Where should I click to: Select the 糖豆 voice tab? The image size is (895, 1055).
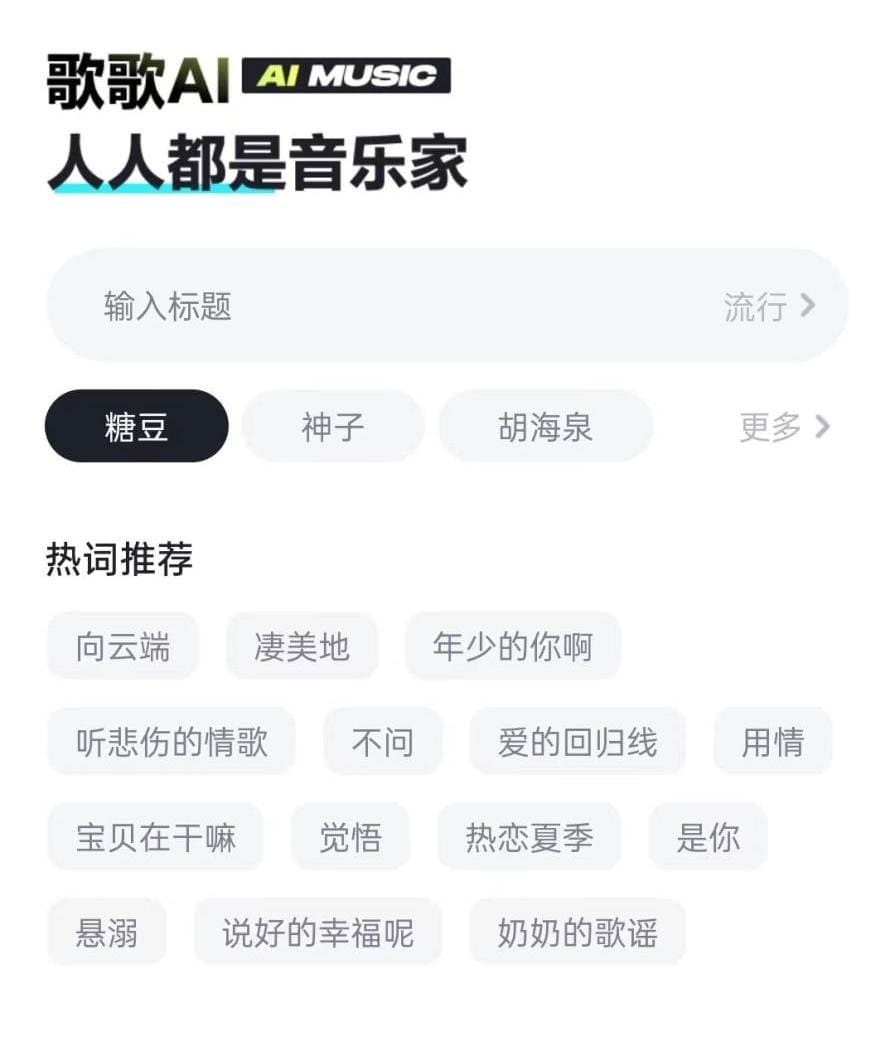(136, 426)
